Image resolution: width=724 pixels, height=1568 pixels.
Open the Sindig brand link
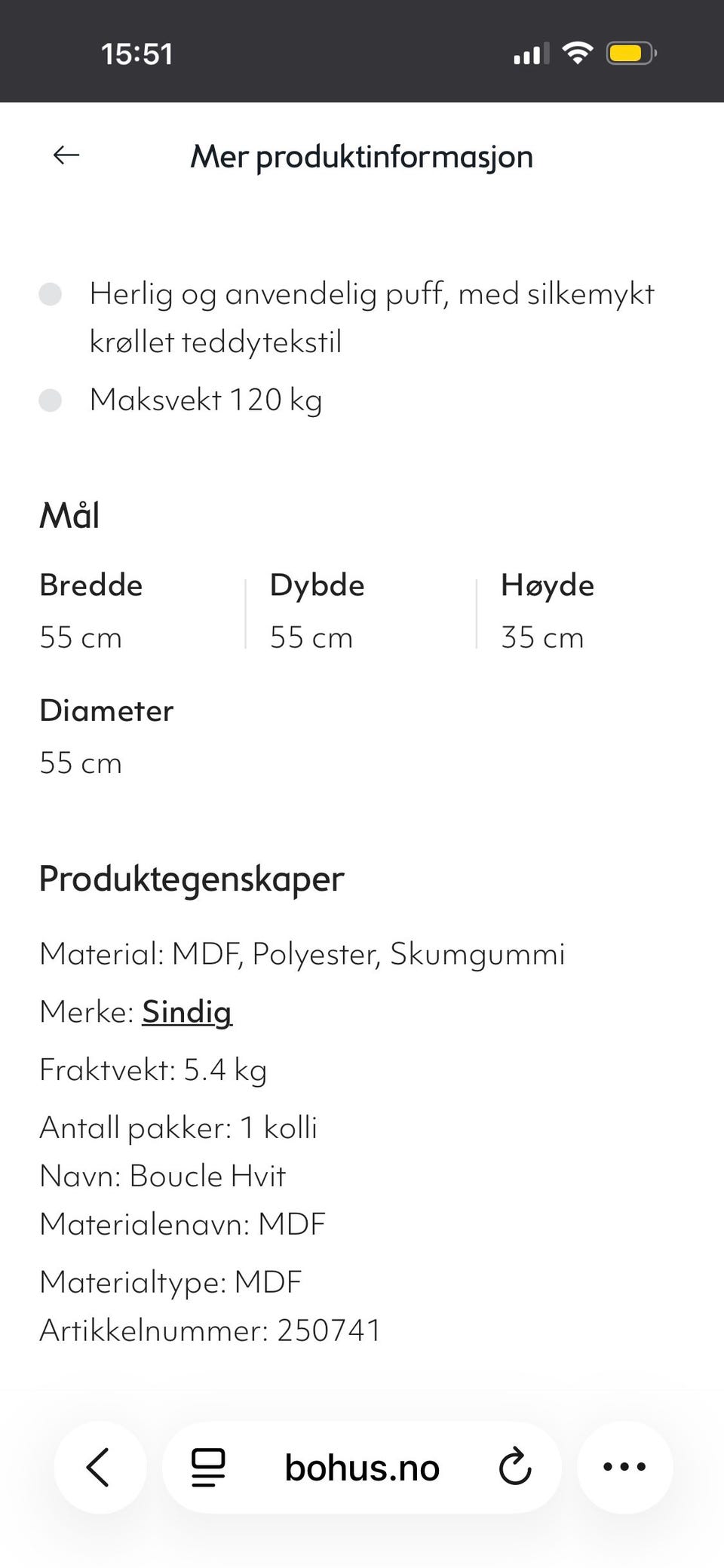pos(187,1012)
